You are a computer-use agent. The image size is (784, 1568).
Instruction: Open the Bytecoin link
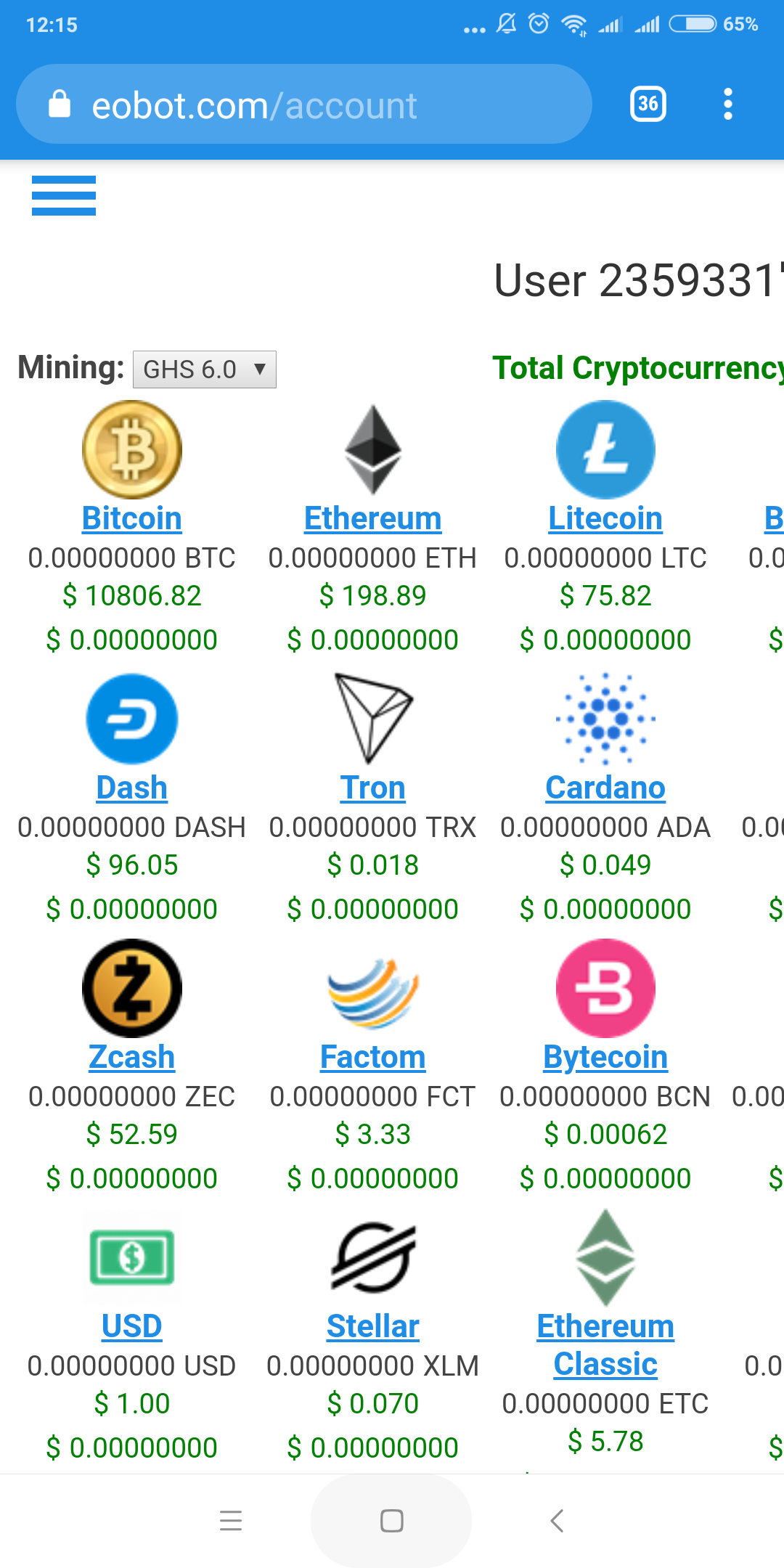coord(605,1057)
